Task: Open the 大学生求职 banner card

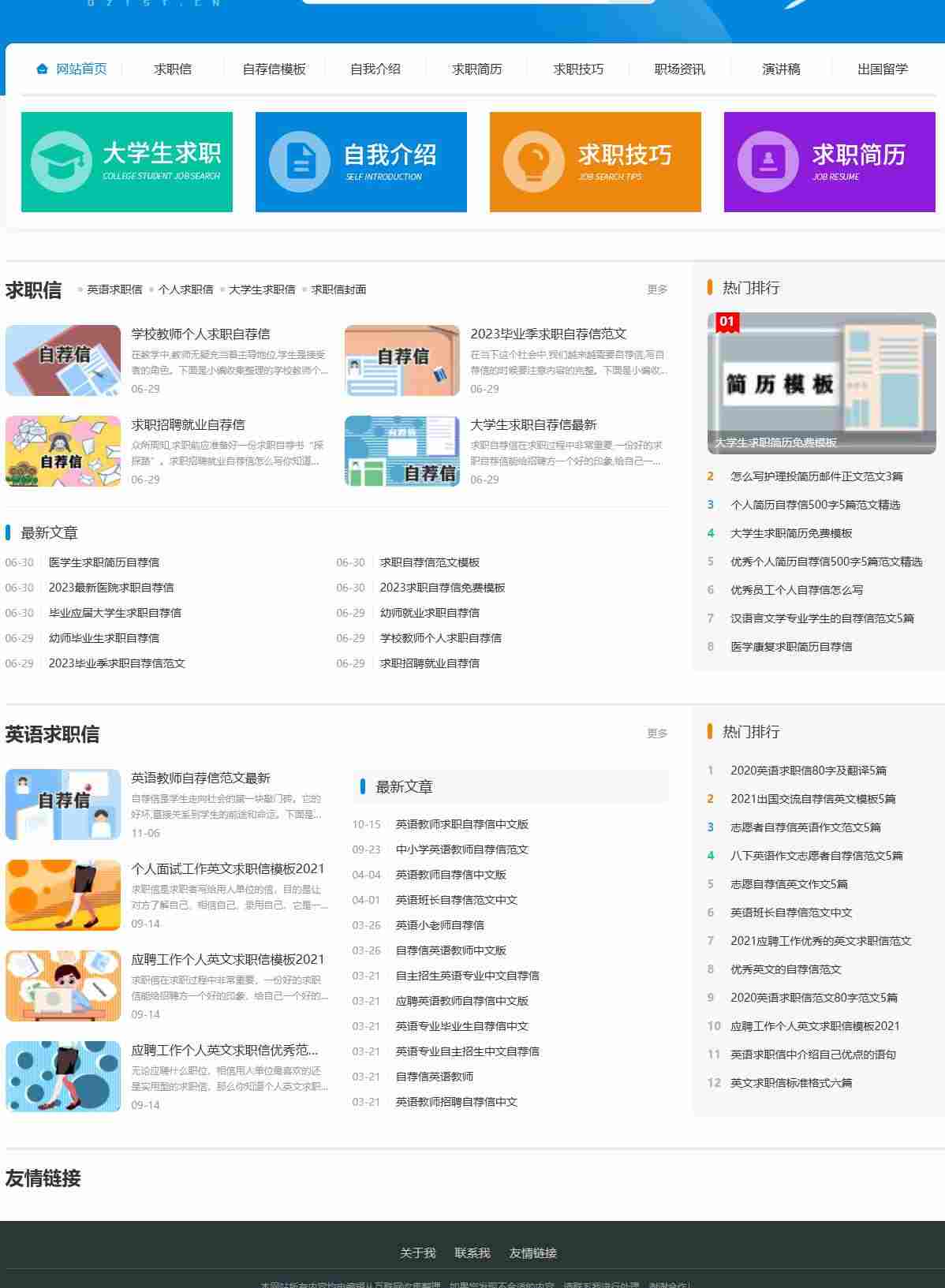Action: point(127,162)
